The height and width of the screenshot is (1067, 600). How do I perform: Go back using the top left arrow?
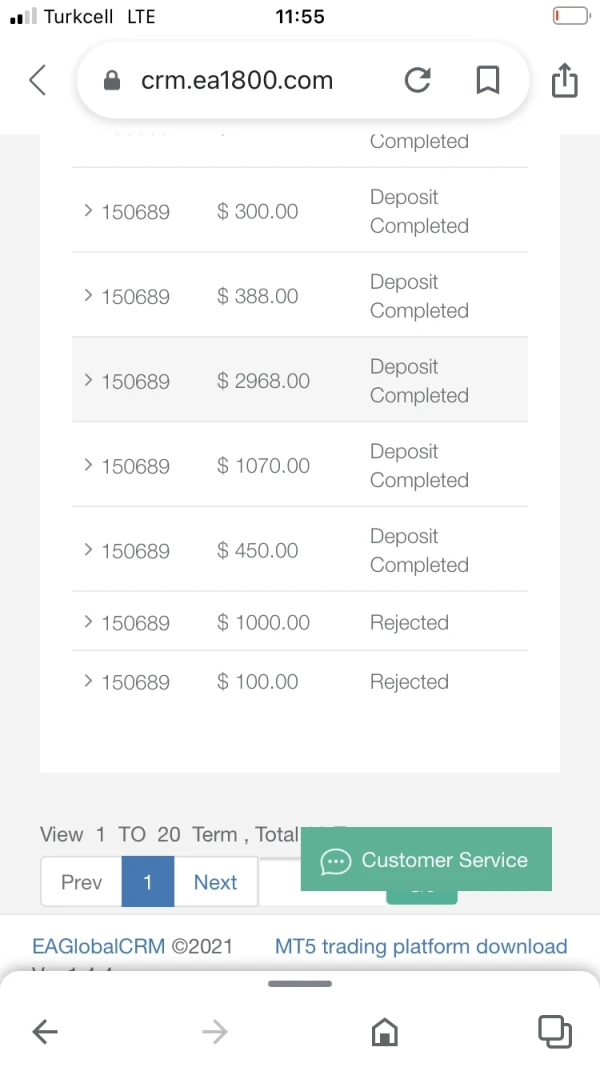click(38, 80)
